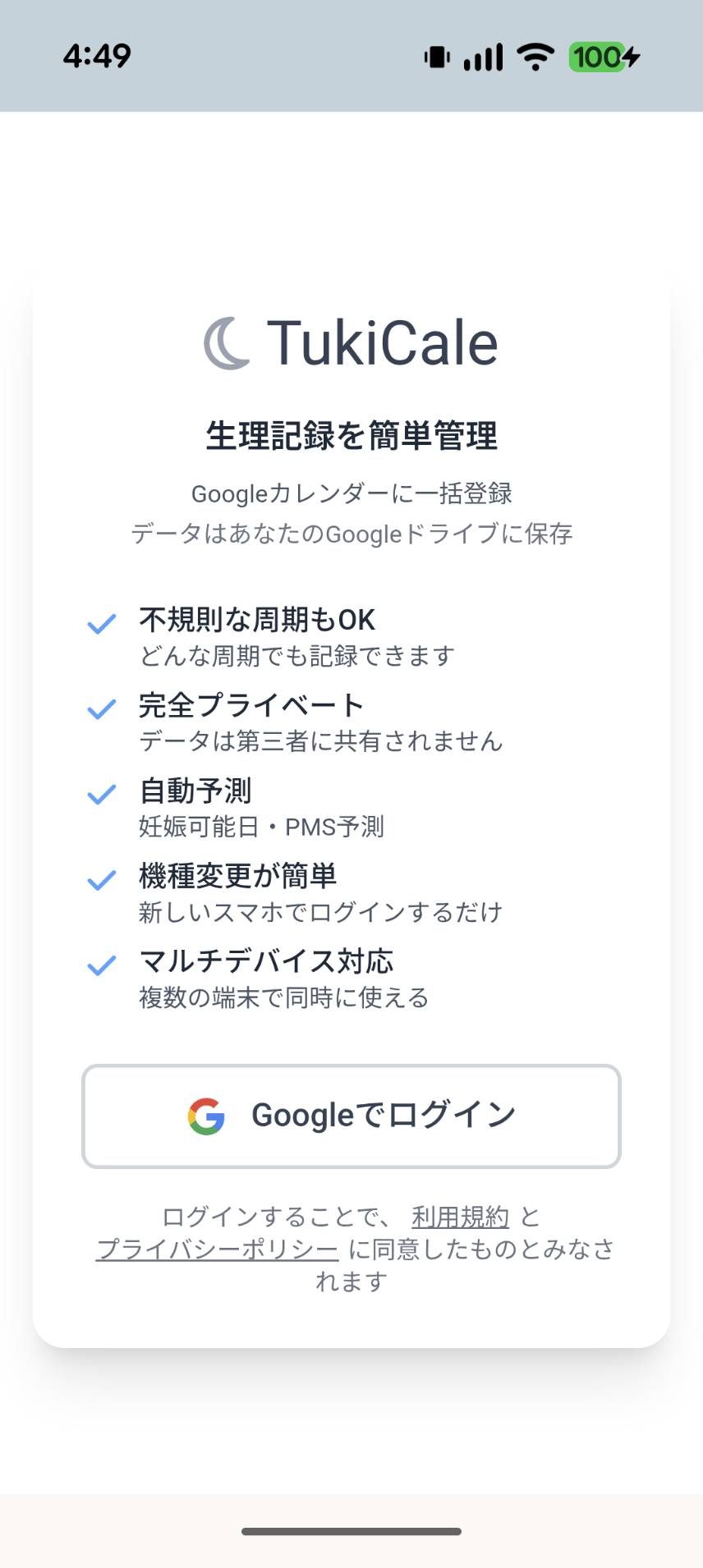This screenshot has width=703, height=1568.
Task: Select the checkmark next to 完全プライベート
Action: 101,709
